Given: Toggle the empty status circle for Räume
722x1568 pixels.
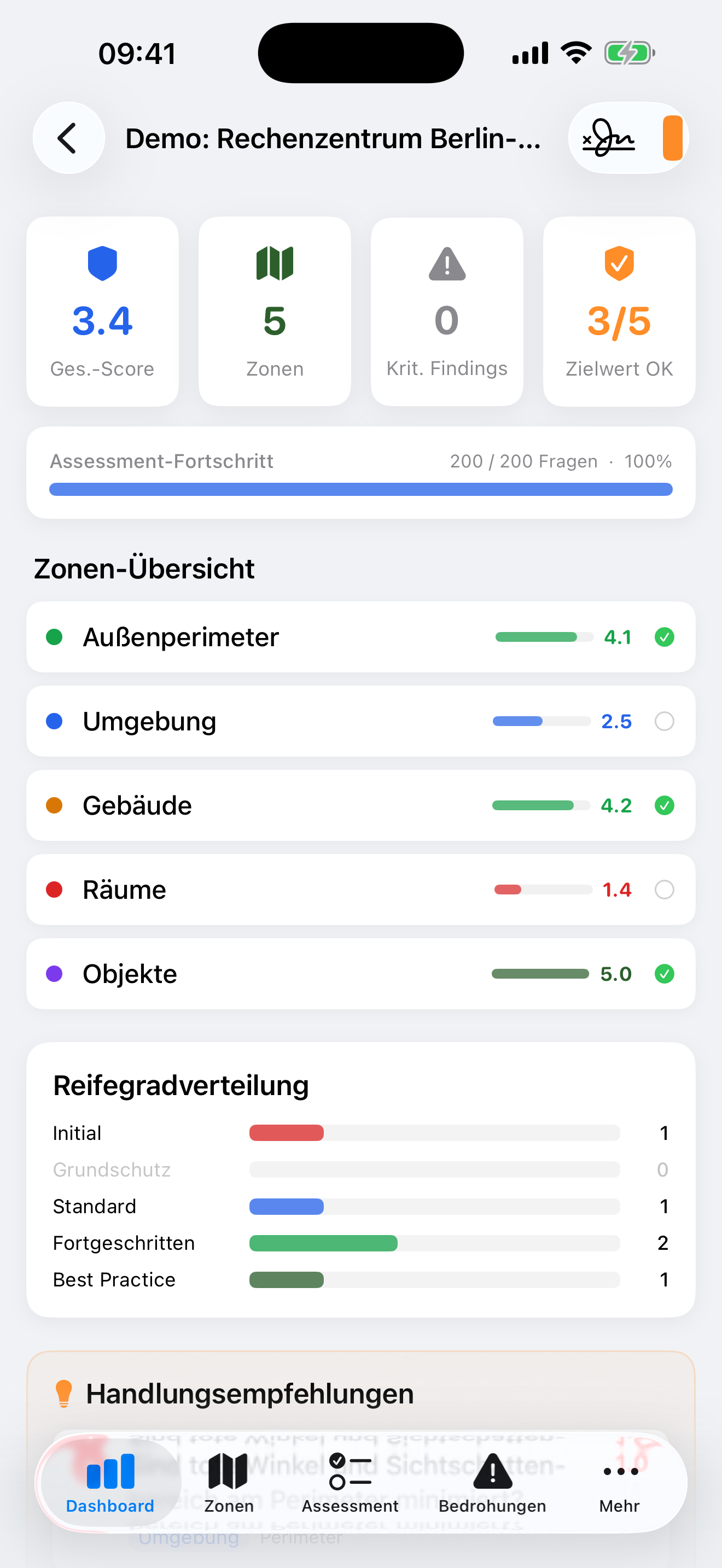Looking at the screenshot, I should tap(665, 890).
